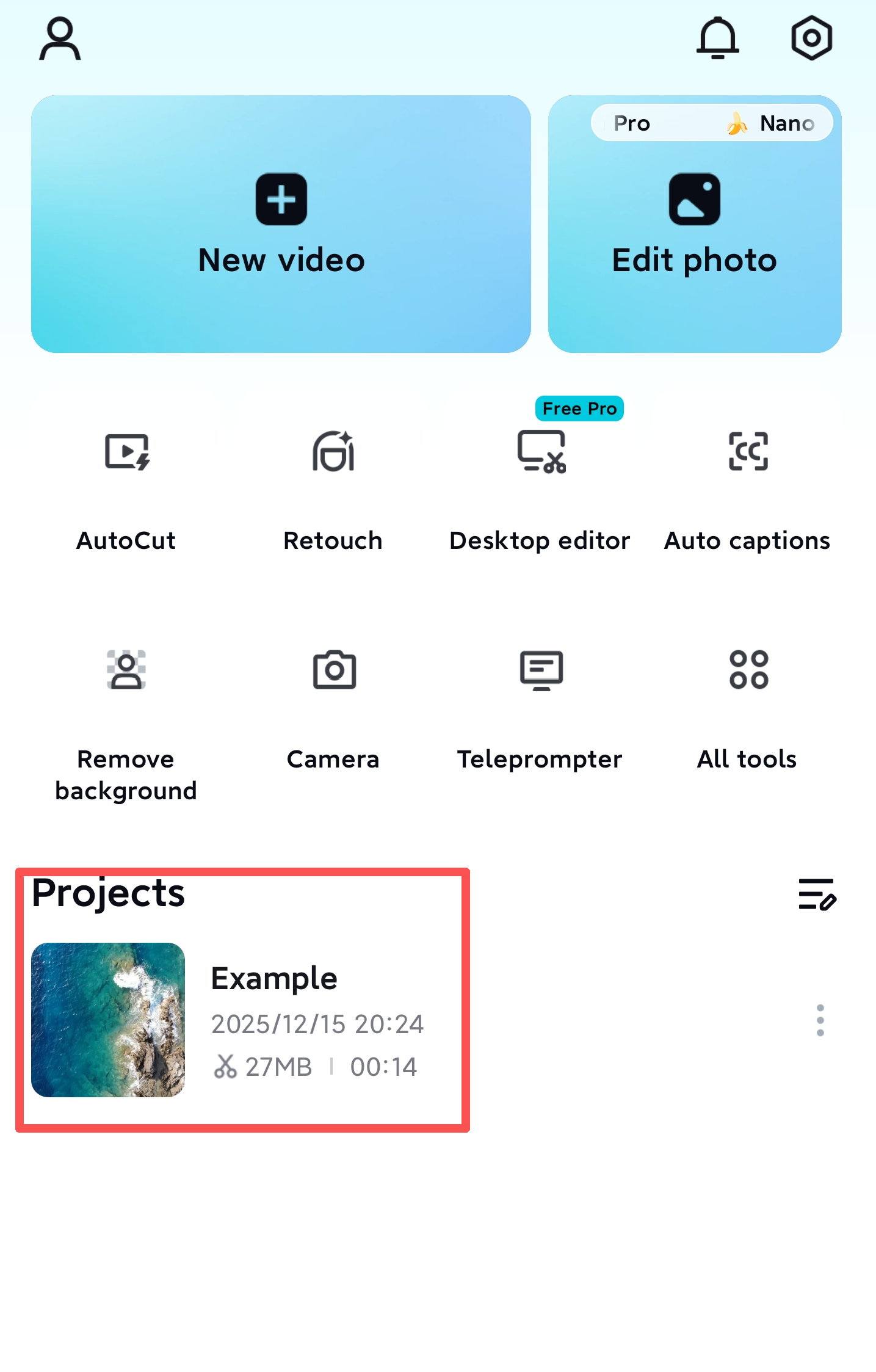
Task: Open the Teleprompter
Action: [x=540, y=702]
